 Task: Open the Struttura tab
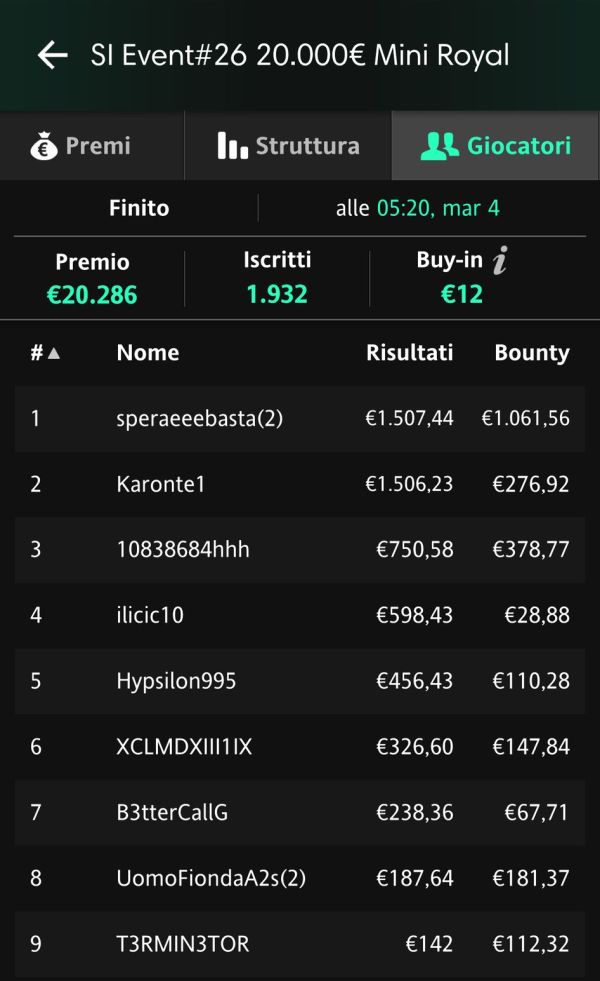tap(288, 146)
